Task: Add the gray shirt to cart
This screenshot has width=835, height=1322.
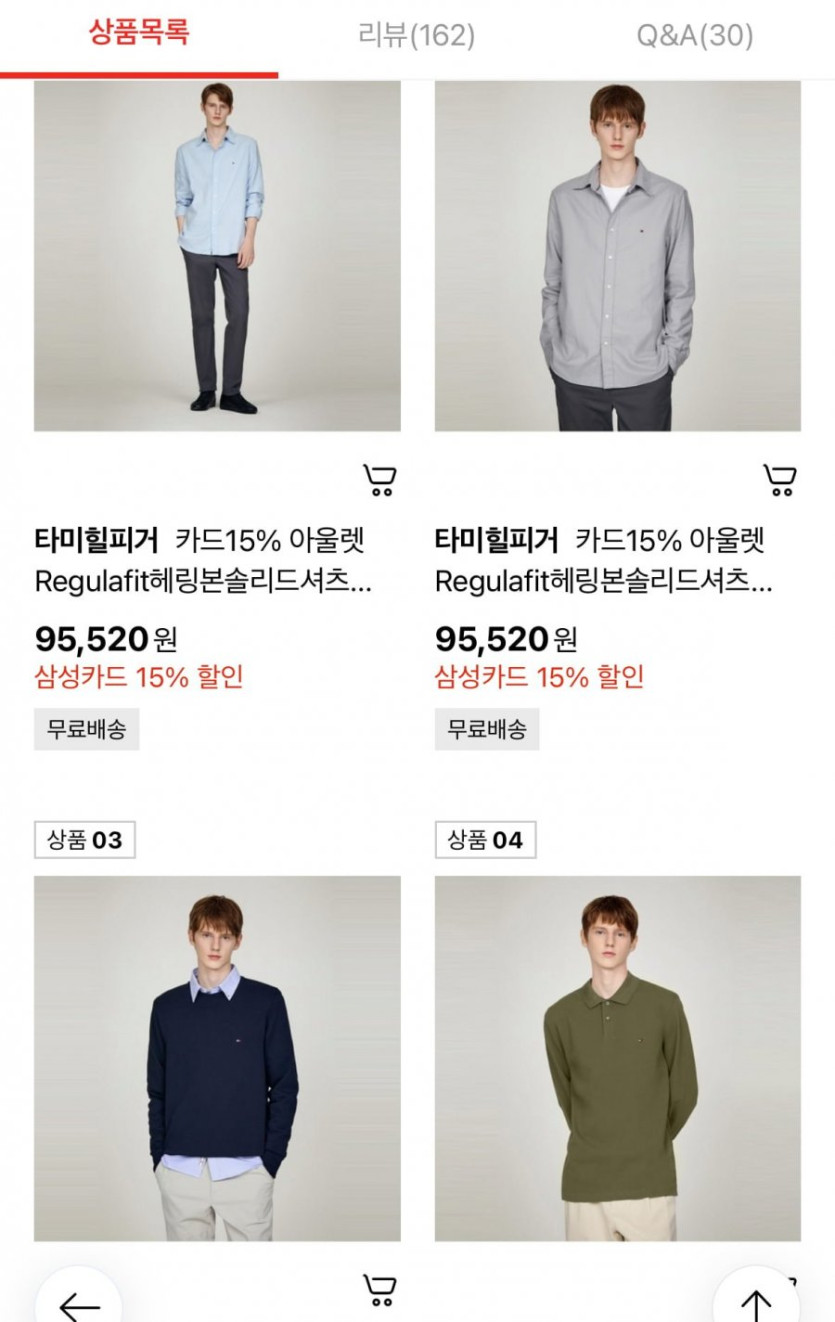Action: (x=779, y=481)
